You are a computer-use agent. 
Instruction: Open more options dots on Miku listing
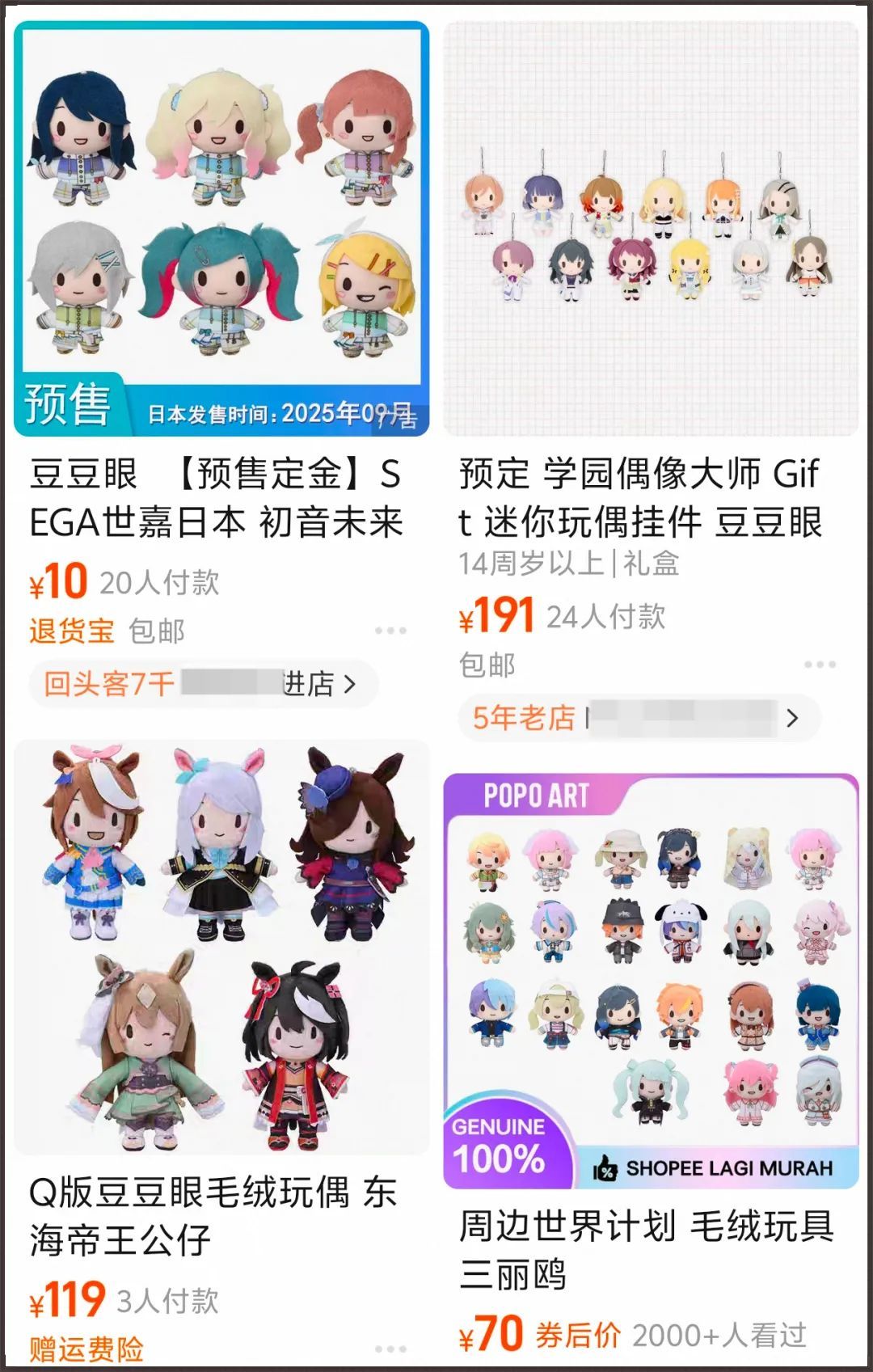pyautogui.click(x=393, y=630)
